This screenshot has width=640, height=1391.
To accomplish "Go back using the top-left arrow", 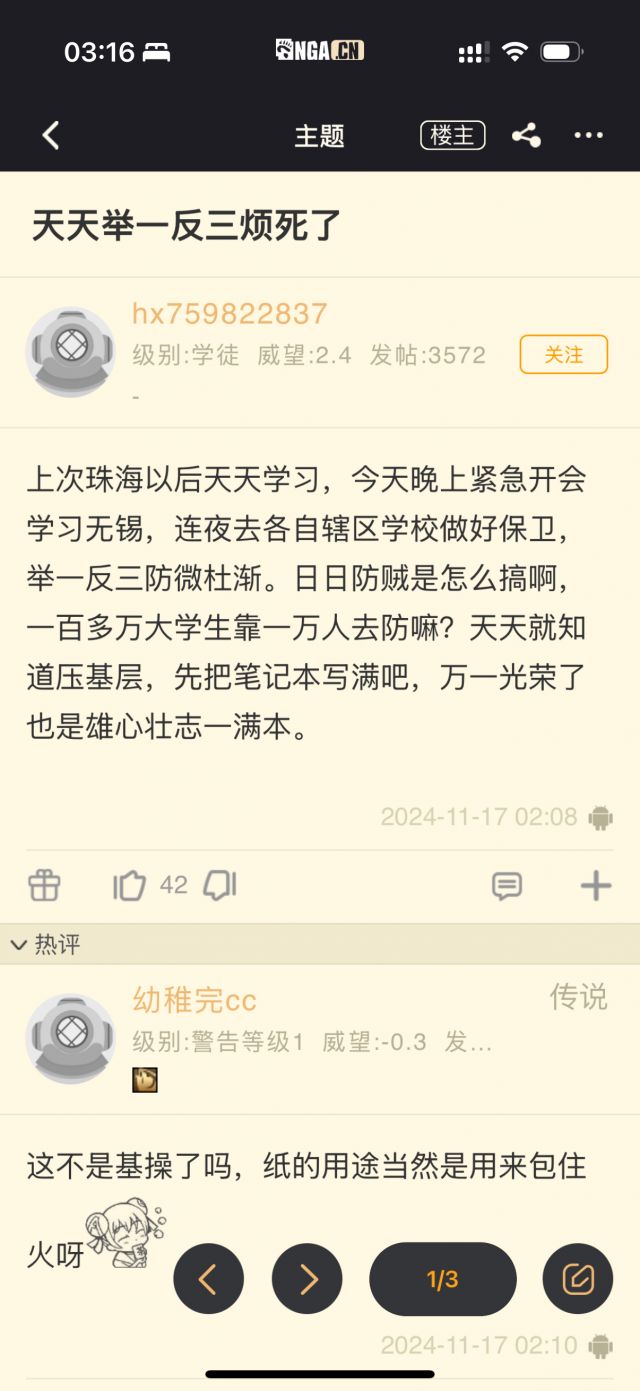I will (x=51, y=136).
